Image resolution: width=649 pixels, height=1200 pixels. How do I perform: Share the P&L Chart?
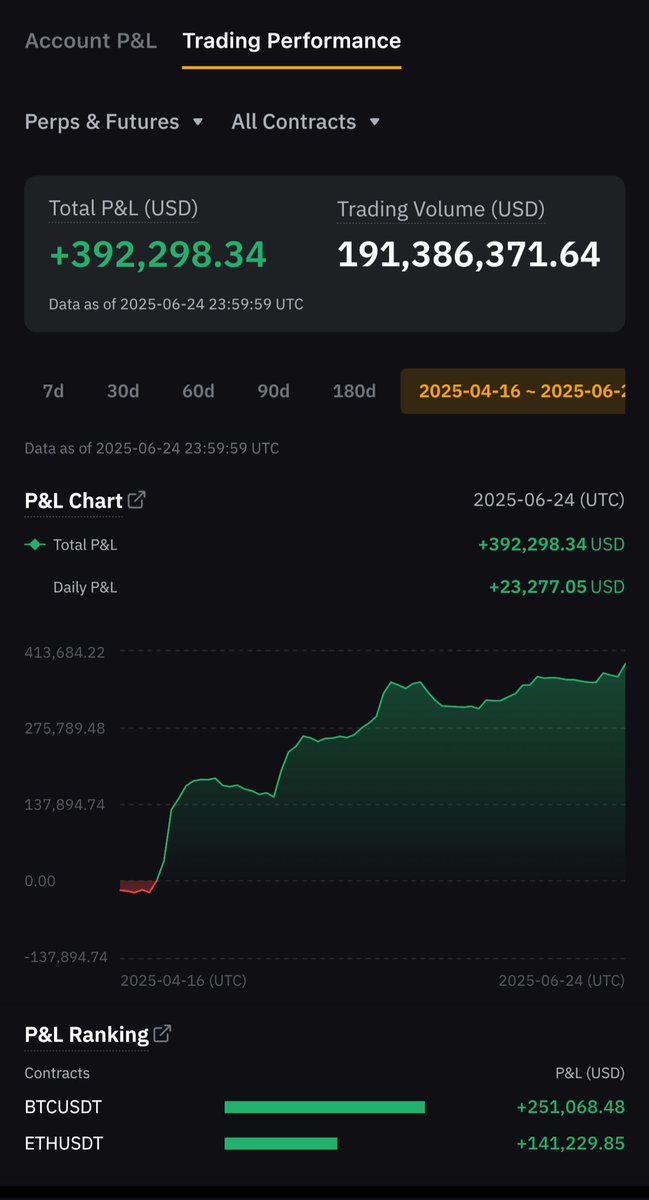[137, 500]
